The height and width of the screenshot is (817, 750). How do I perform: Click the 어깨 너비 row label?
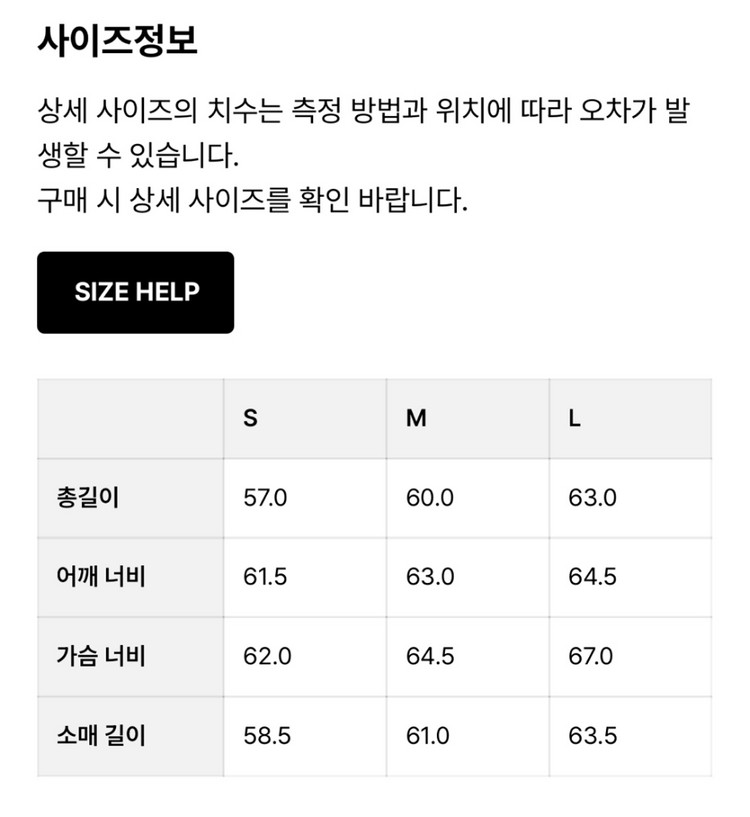coord(96,573)
